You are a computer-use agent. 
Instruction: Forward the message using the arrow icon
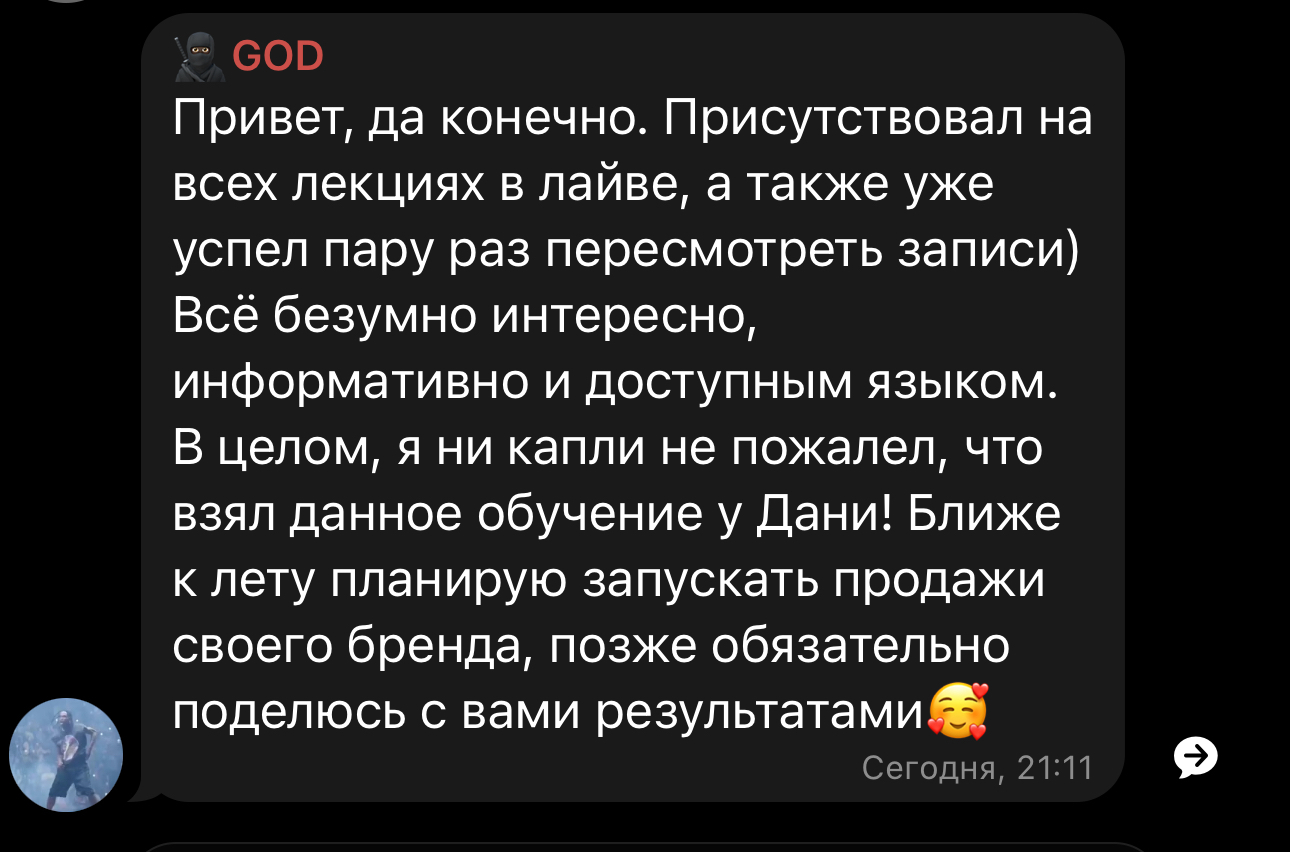coord(1195,756)
